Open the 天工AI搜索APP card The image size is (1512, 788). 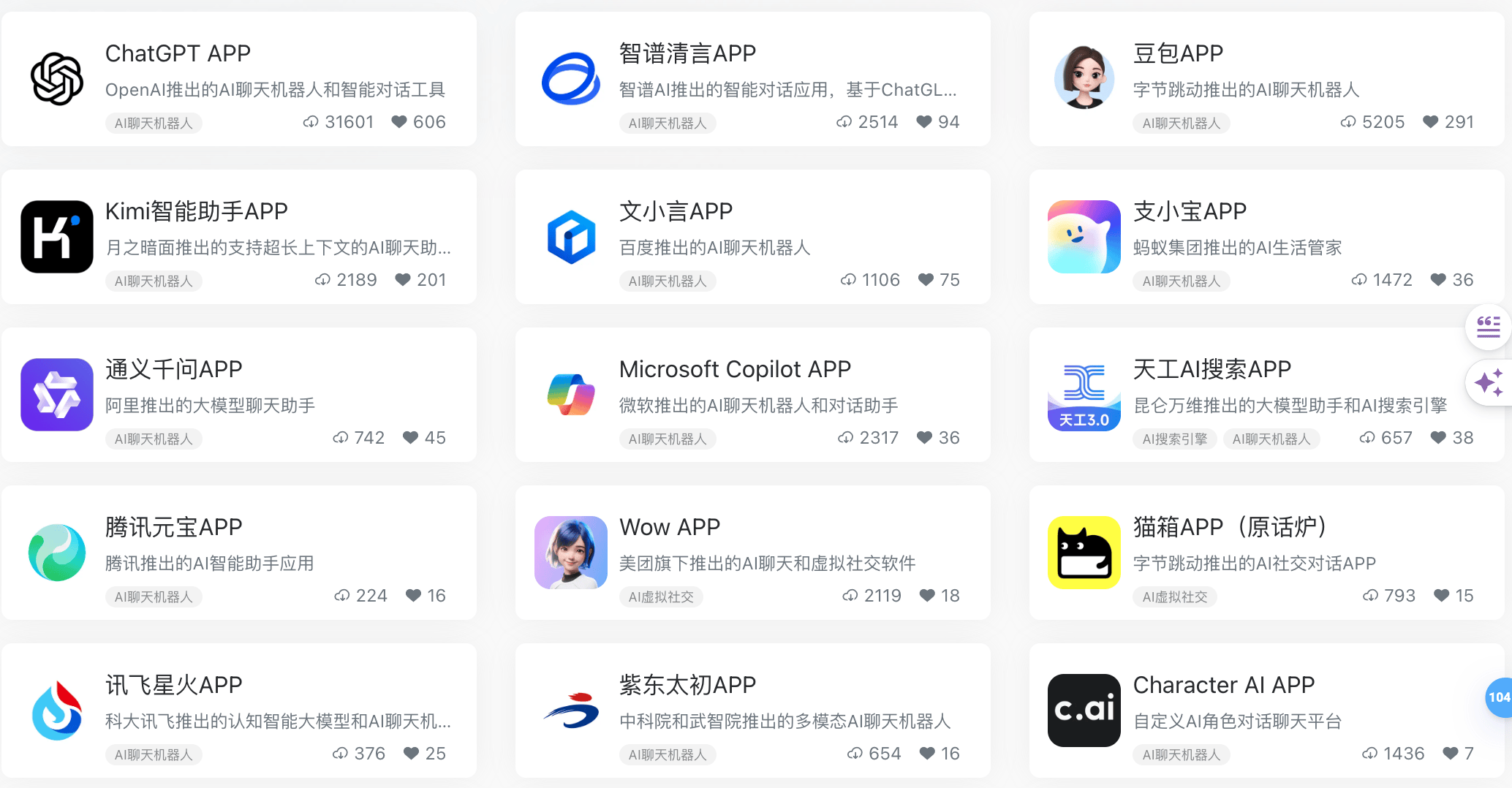(1212, 370)
